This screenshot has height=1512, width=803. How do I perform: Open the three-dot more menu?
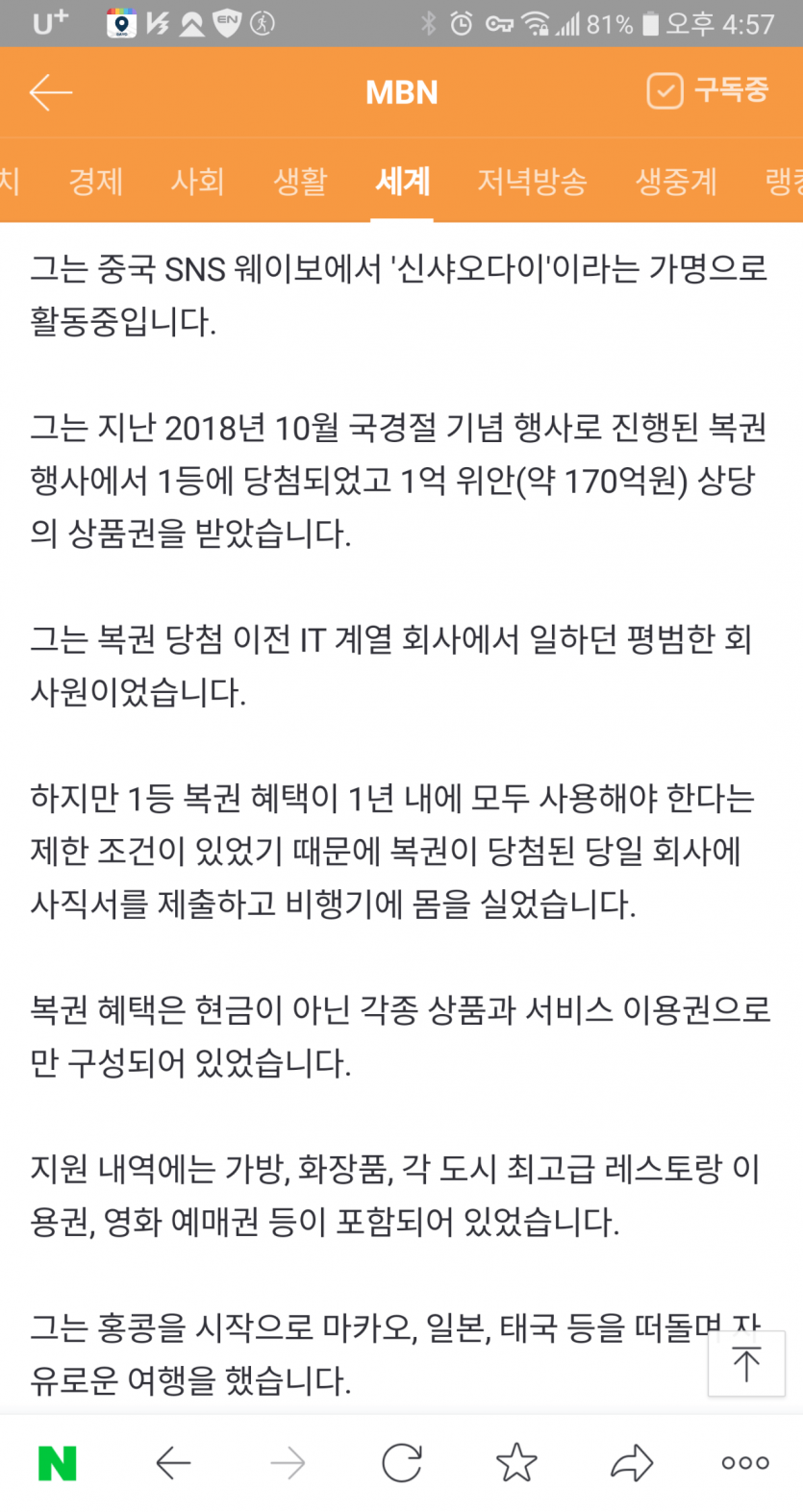coord(745,1463)
